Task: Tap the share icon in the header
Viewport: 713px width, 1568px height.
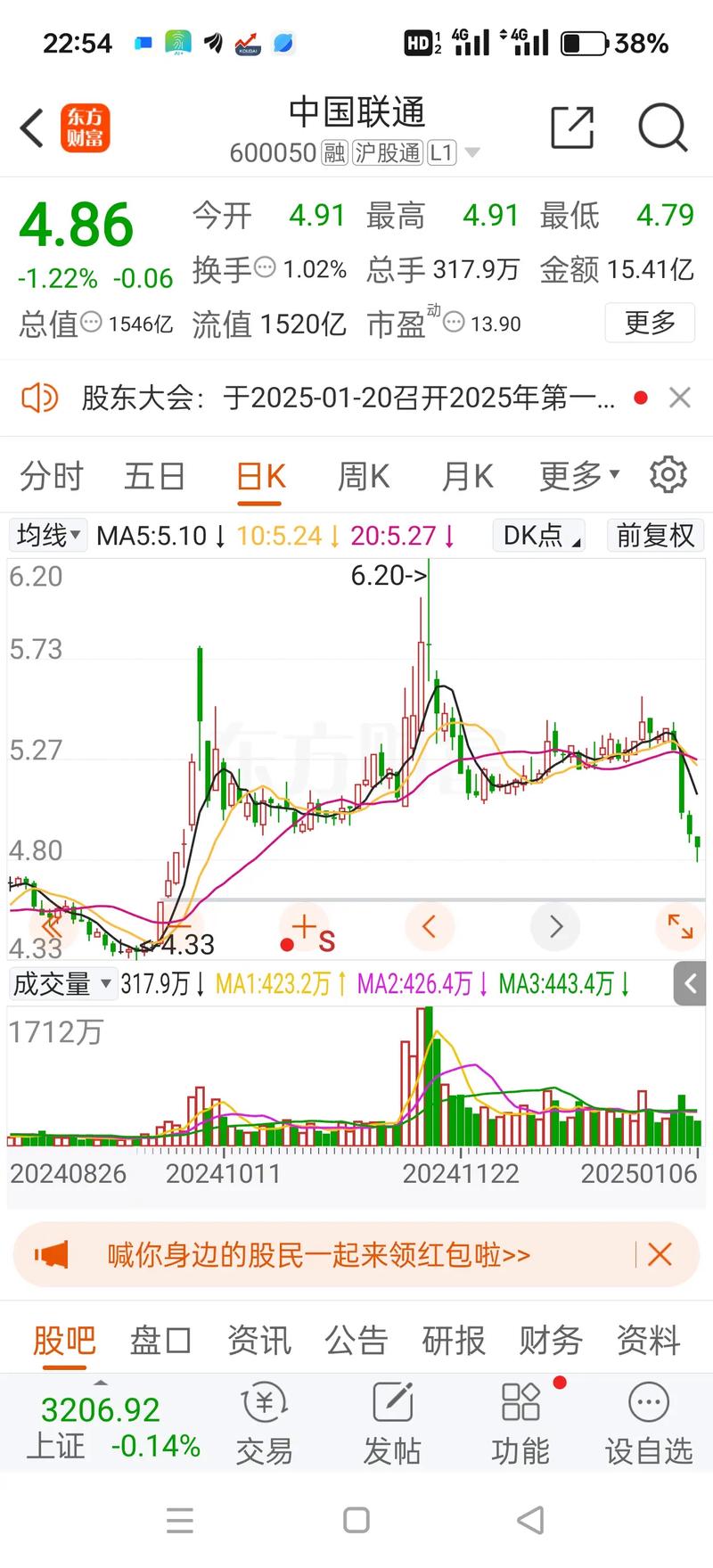Action: click(x=573, y=127)
